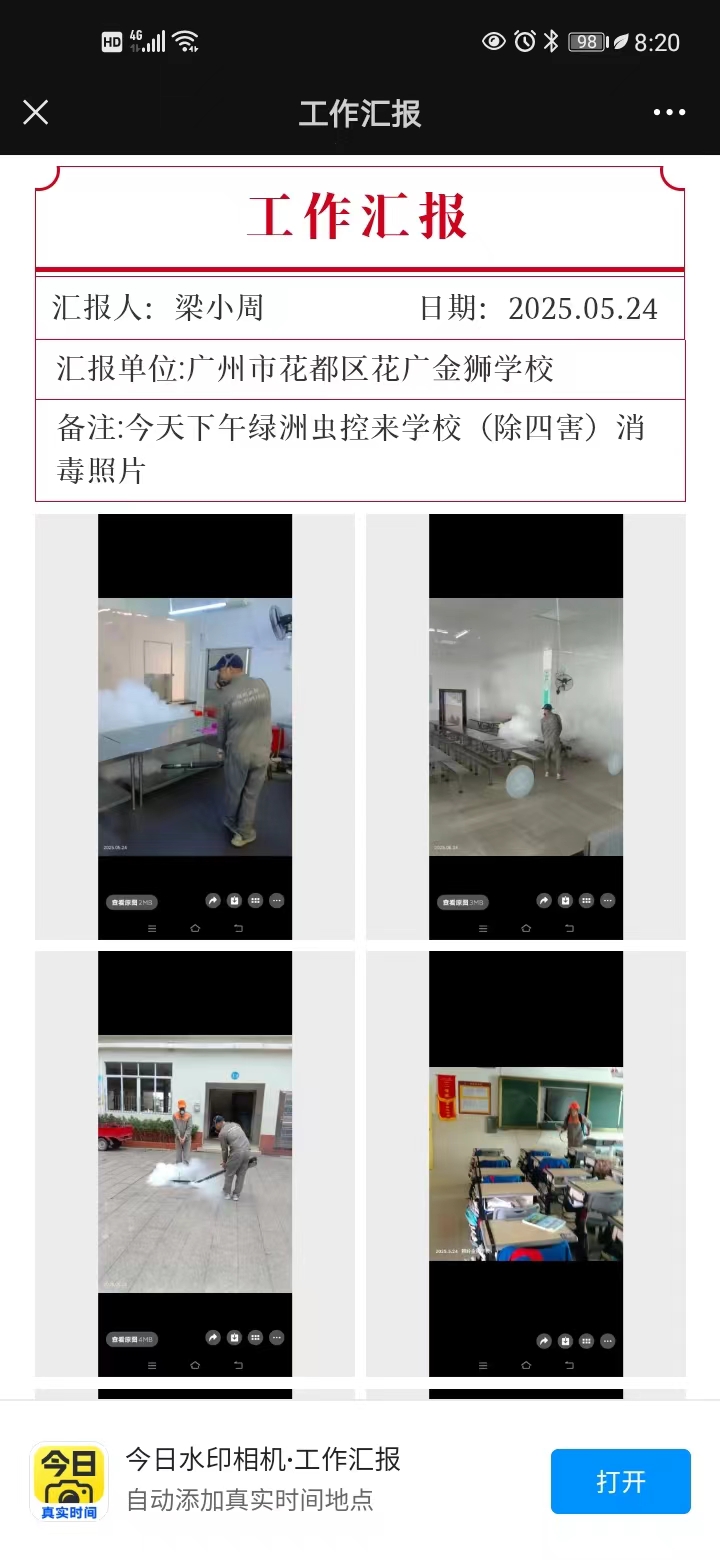
Task: Open the 今日水印相机 app icon in banner
Action: pos(69,1481)
